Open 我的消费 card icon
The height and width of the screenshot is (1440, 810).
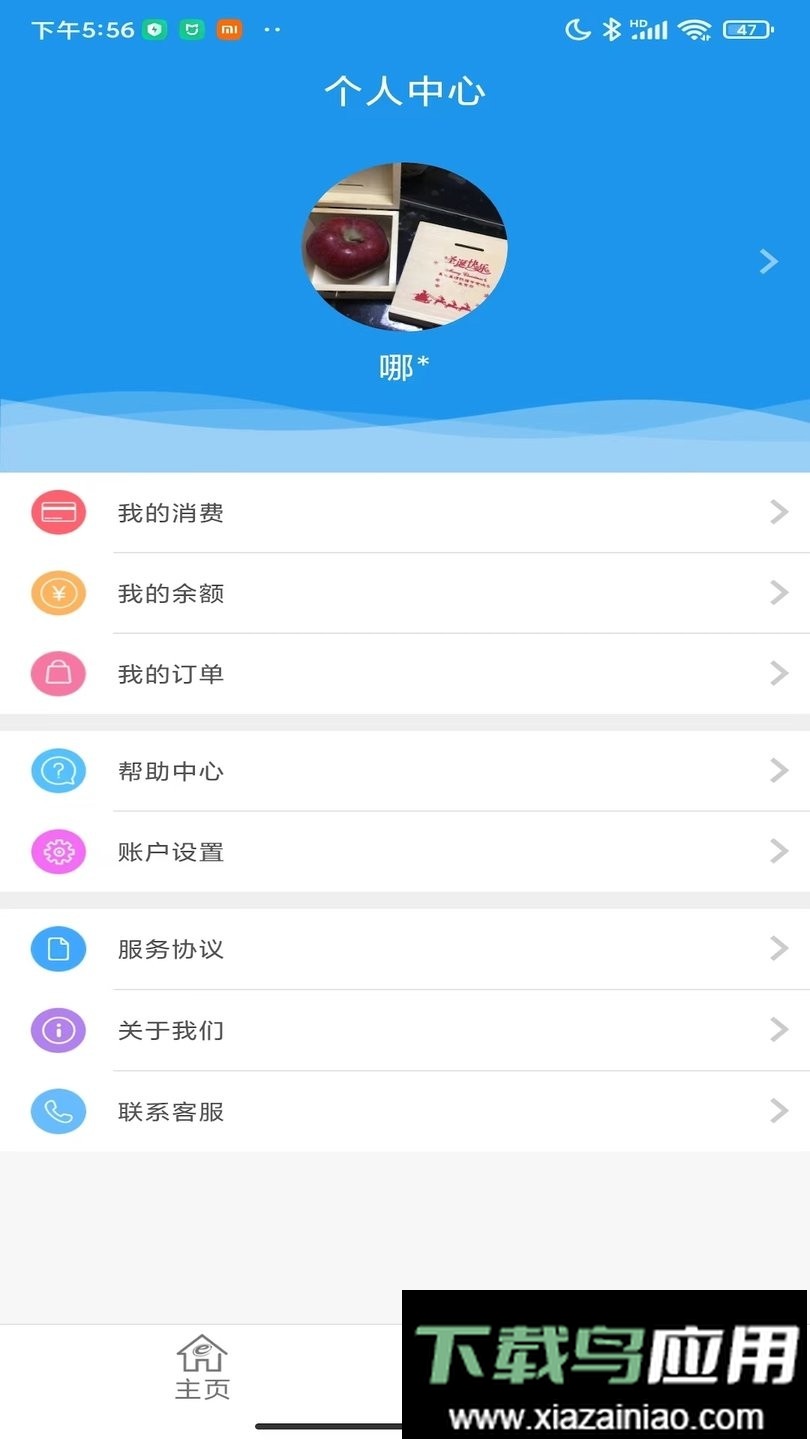pyautogui.click(x=58, y=512)
